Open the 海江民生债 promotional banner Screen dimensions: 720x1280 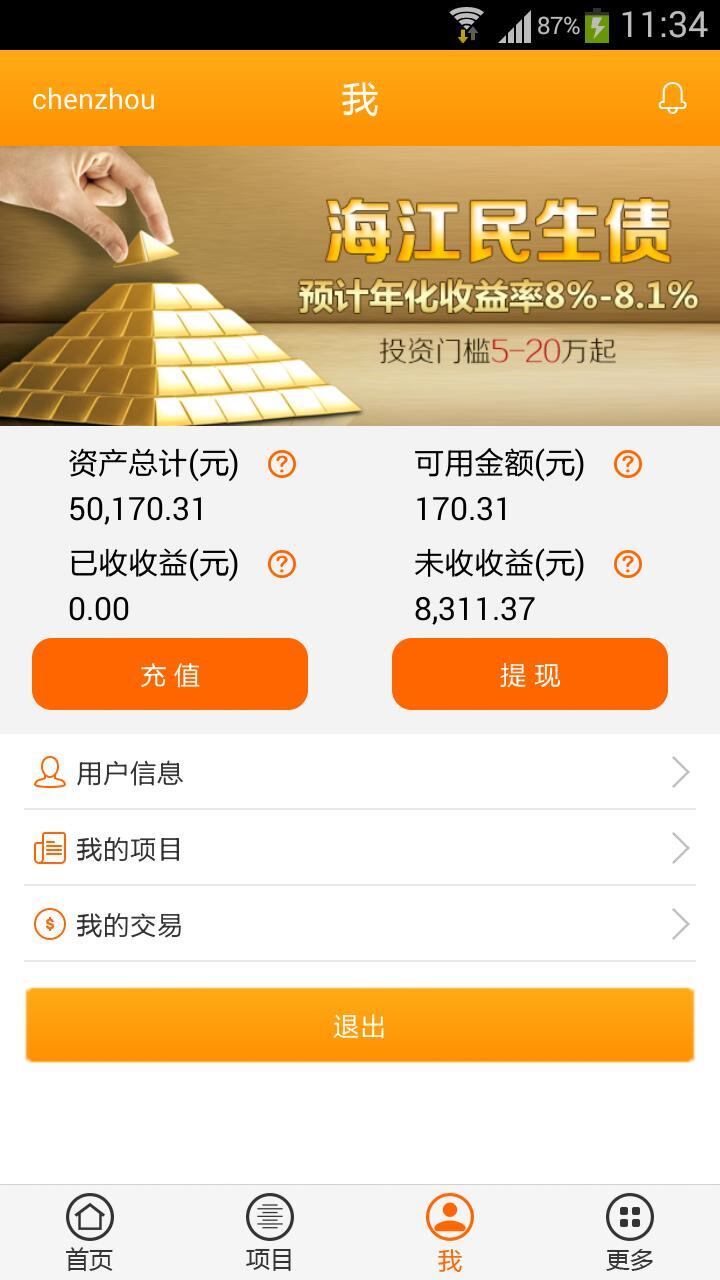(360, 286)
